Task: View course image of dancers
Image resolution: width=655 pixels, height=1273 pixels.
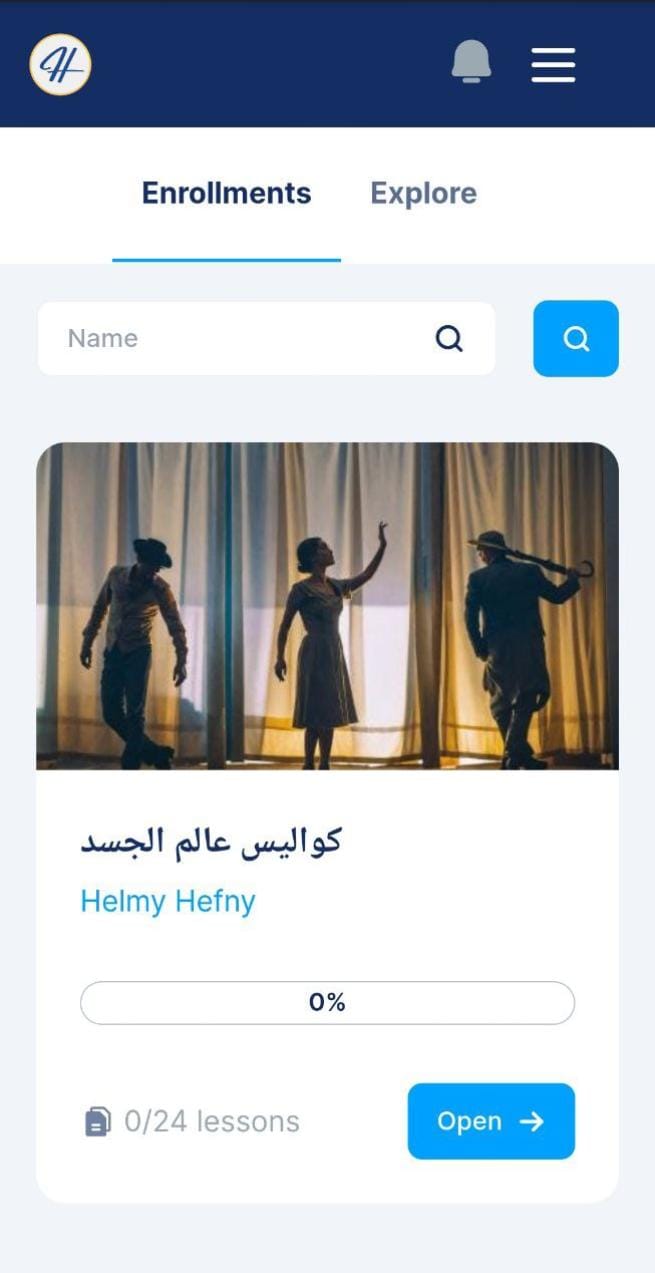Action: pos(327,606)
